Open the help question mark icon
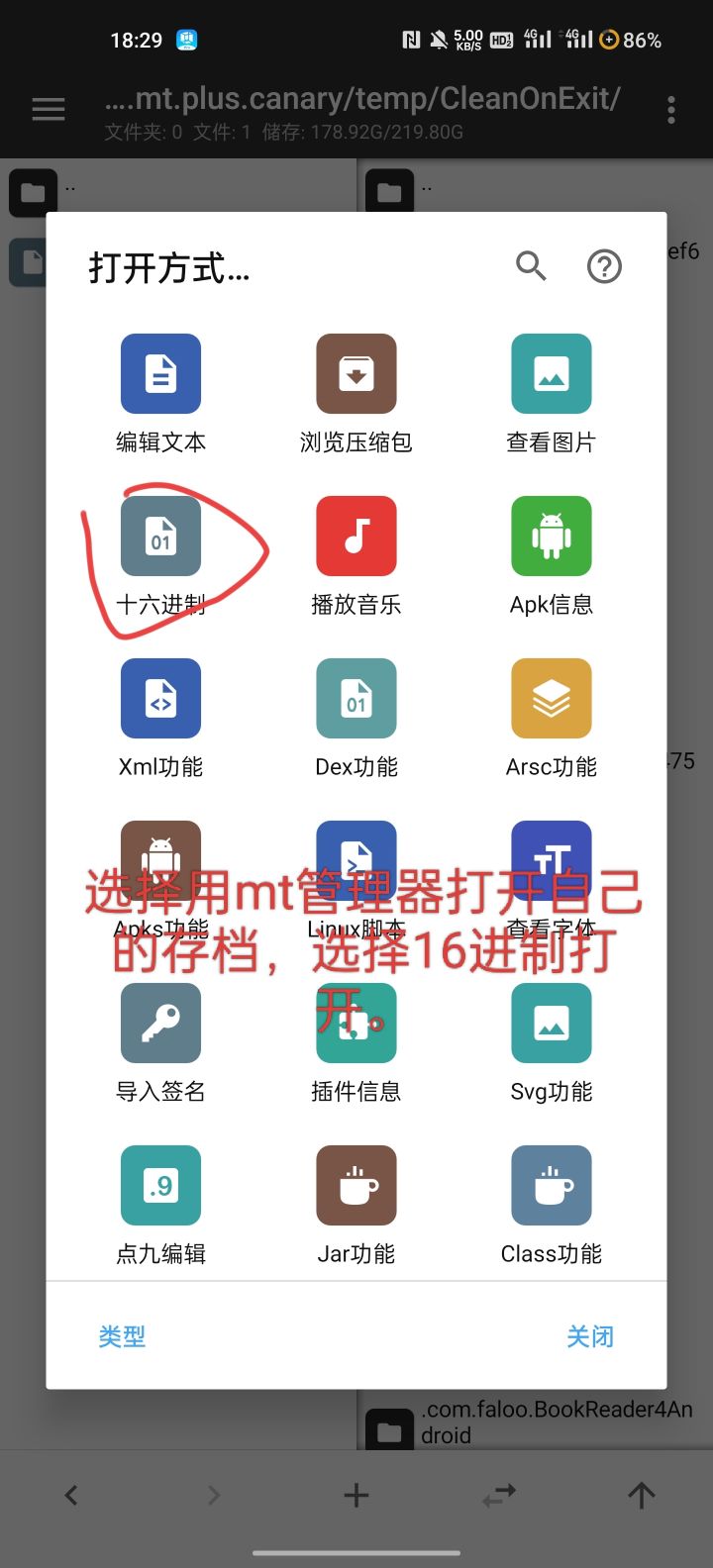 tap(603, 265)
